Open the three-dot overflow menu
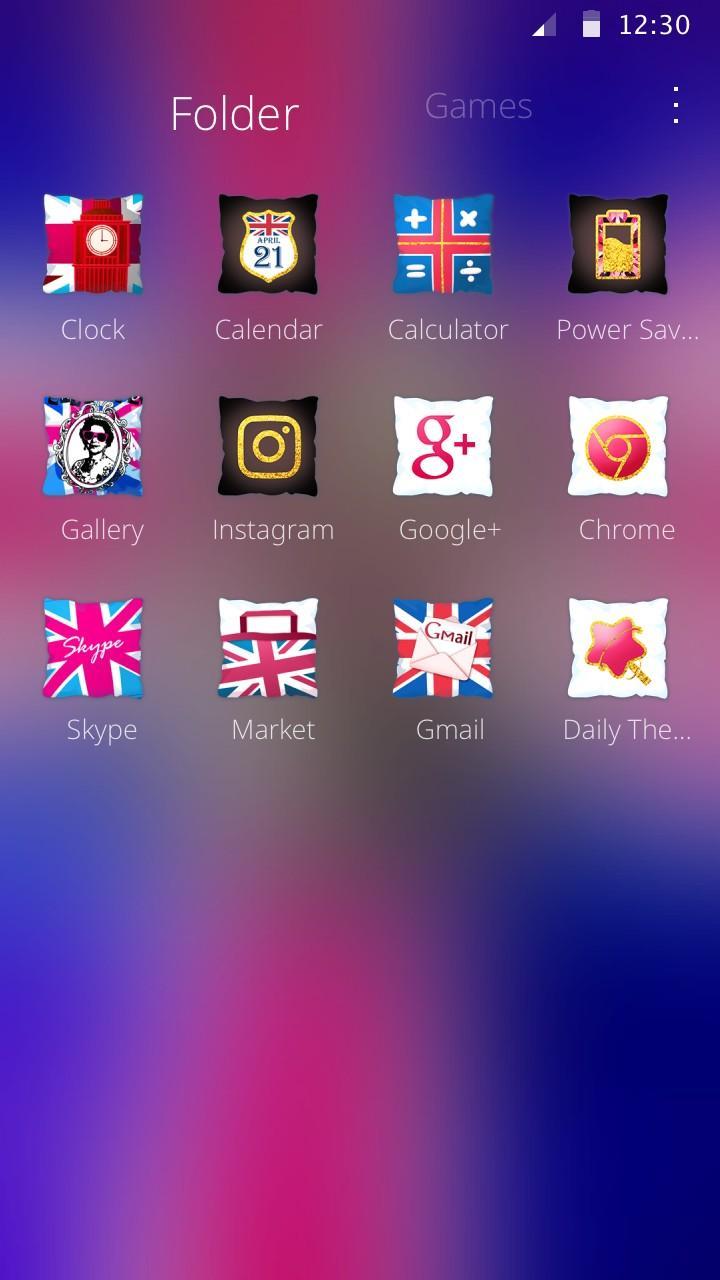Image resolution: width=720 pixels, height=1280 pixels. coord(675,106)
